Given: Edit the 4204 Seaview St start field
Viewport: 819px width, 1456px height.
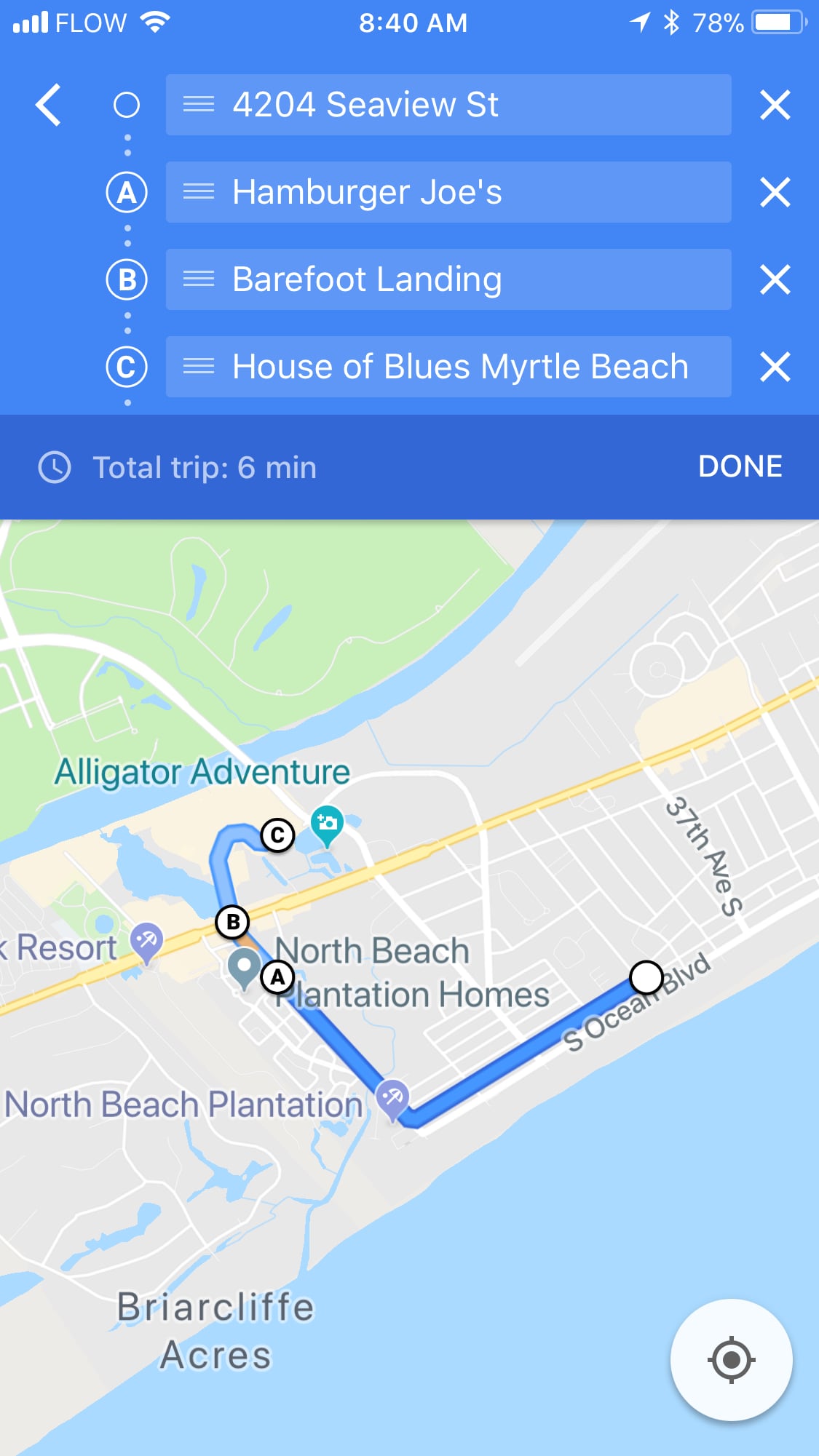Looking at the screenshot, I should (448, 105).
